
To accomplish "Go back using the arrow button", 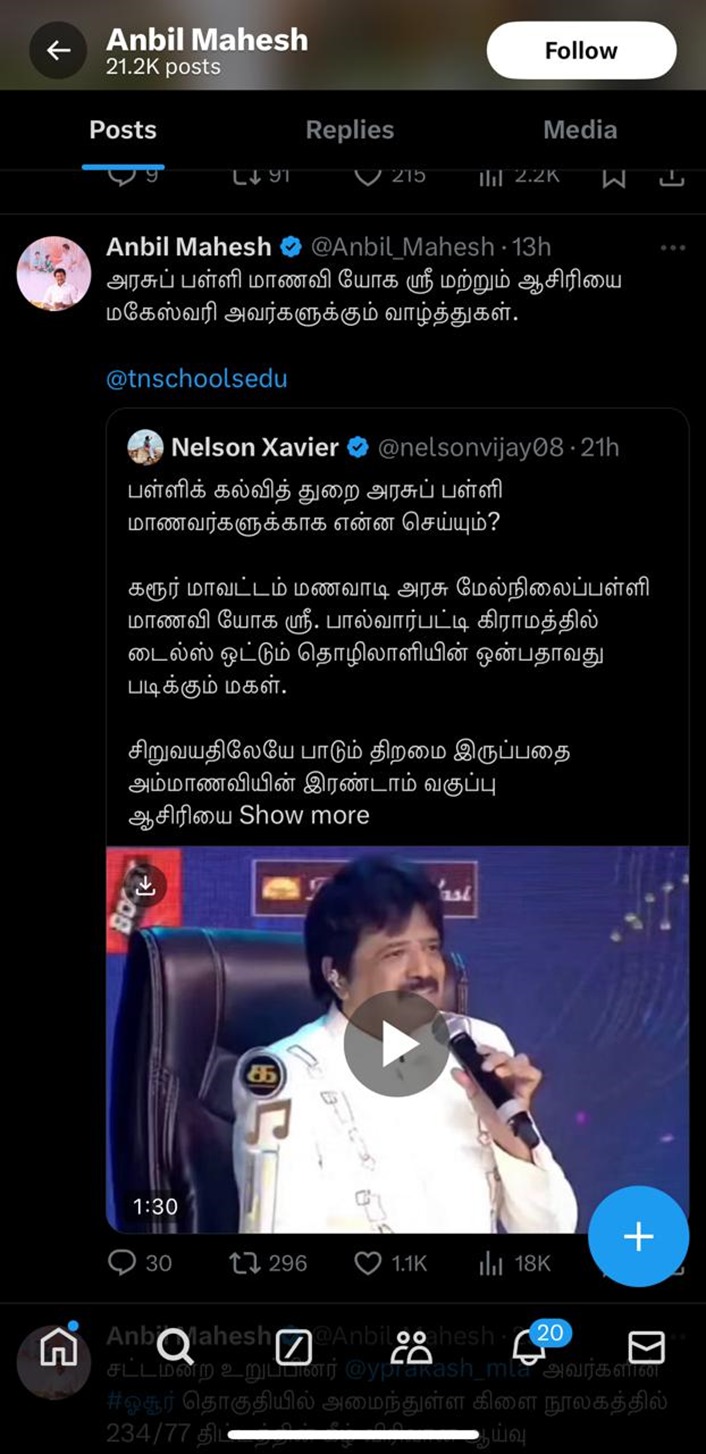I will click(x=58, y=51).
